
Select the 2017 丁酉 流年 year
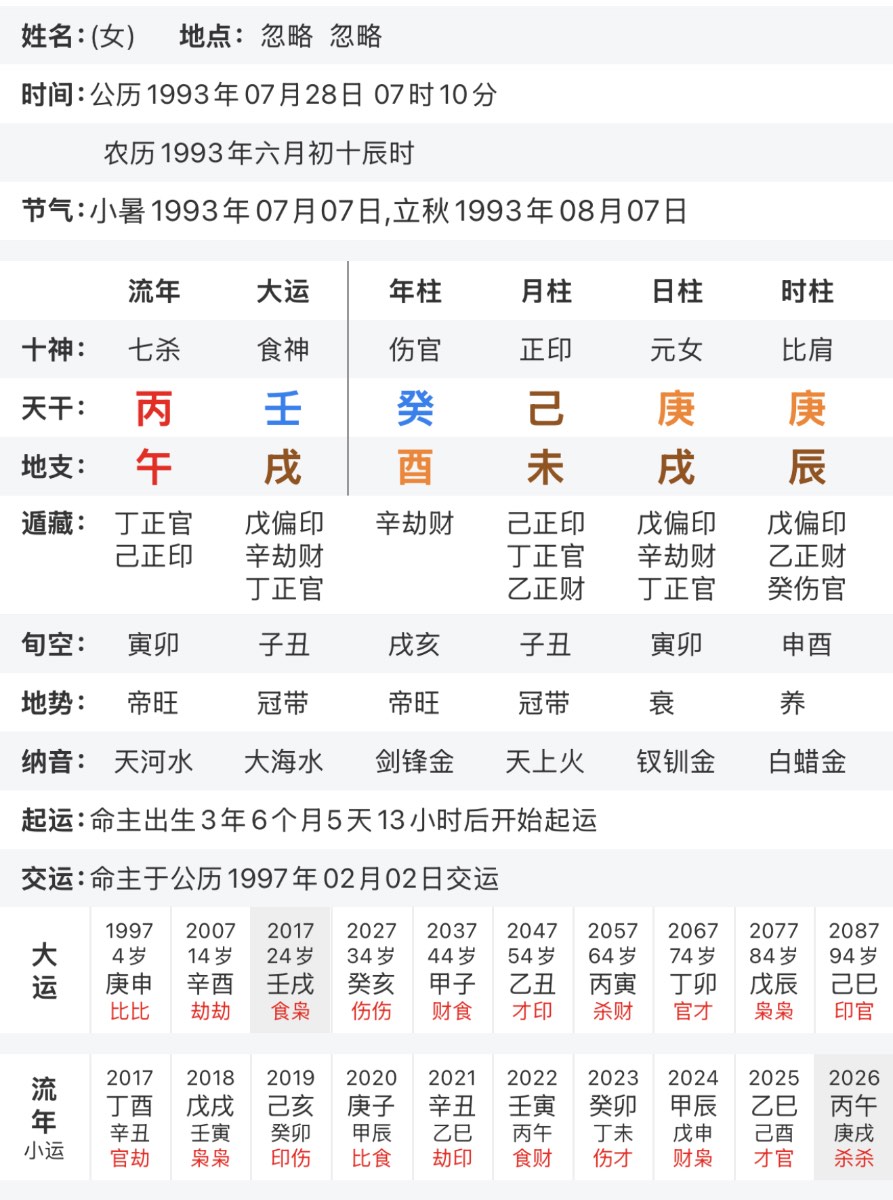[129, 1117]
